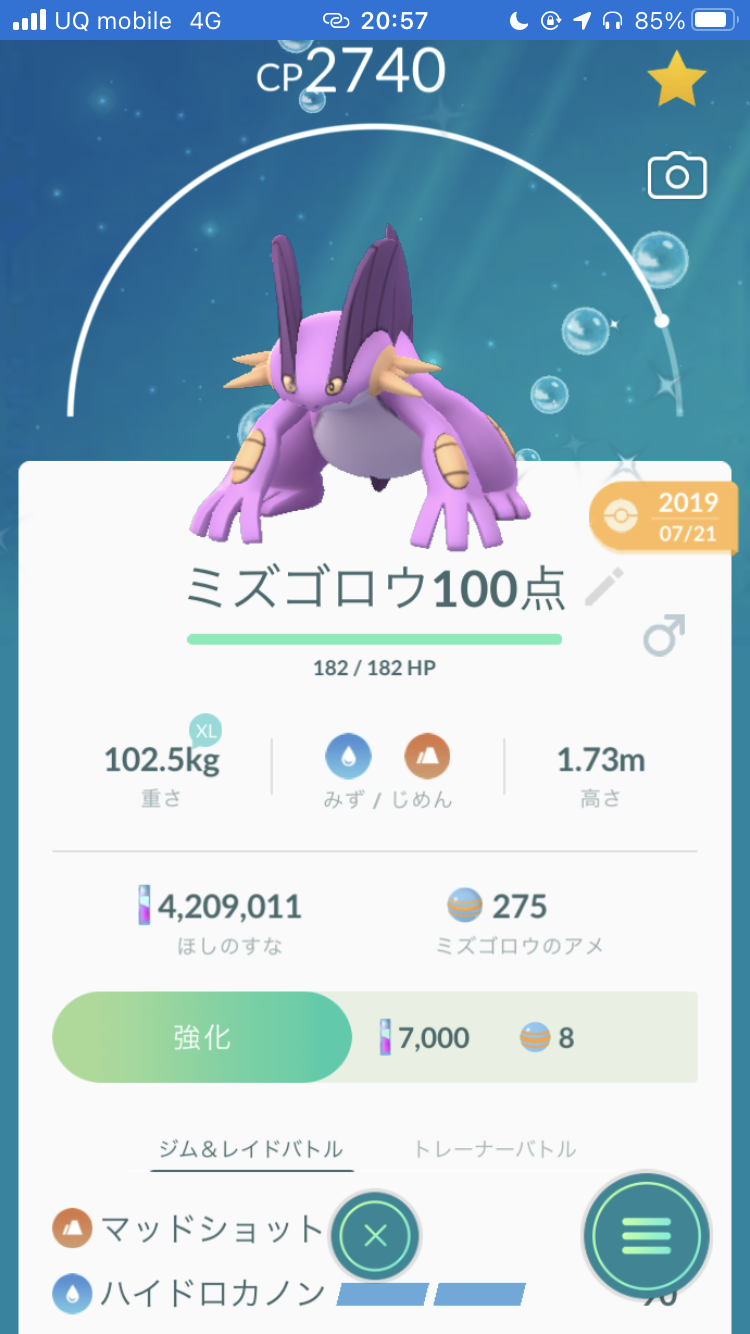Switch to the トレーナーバトル tab
750x1334 pixels.
tap(495, 1149)
